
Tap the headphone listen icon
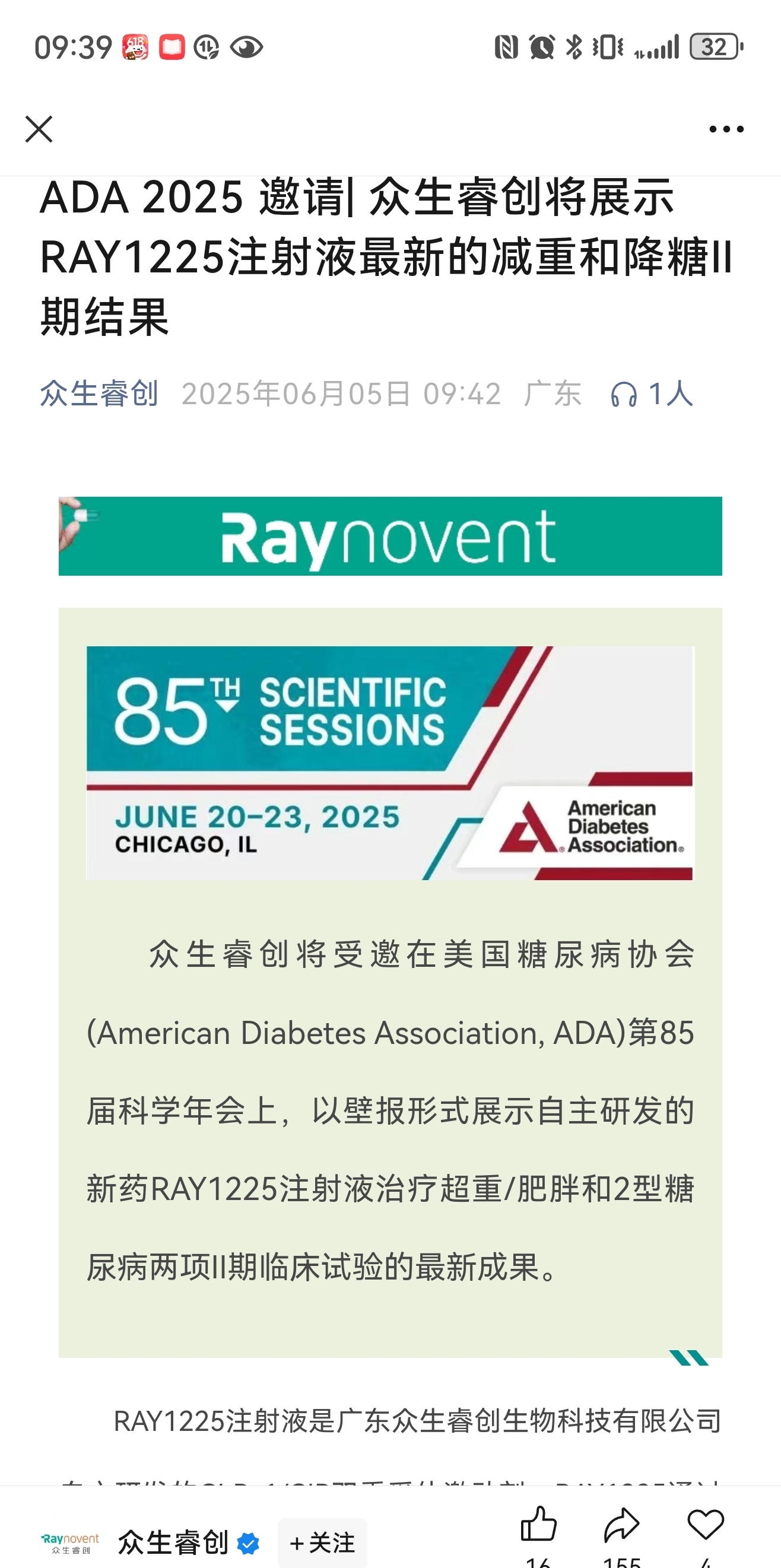click(x=624, y=395)
